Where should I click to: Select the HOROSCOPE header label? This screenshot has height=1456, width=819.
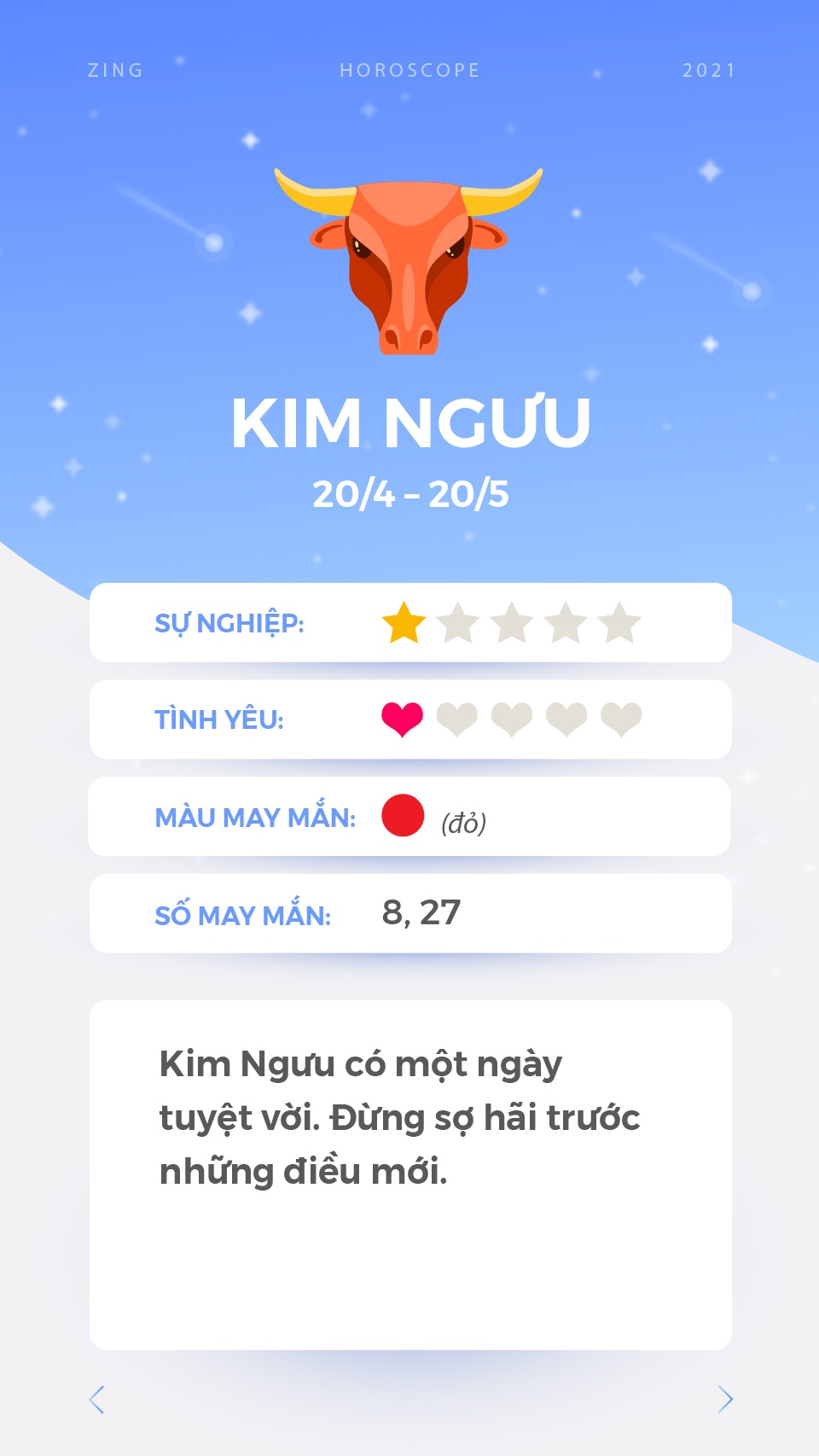409,71
